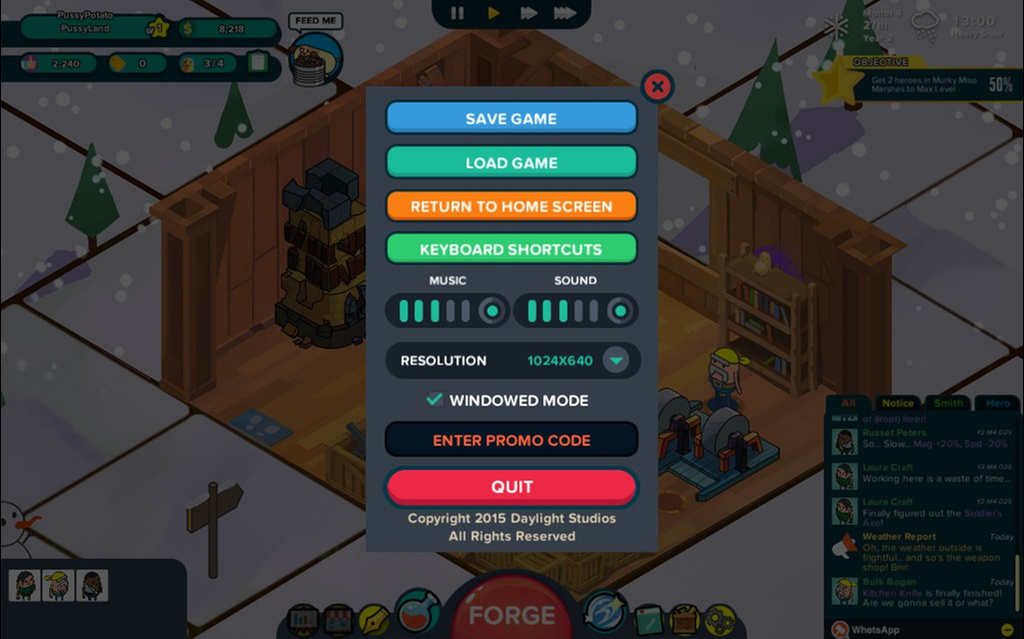The width and height of the screenshot is (1024, 639).
Task: Tap the big FORGE button
Action: point(512,612)
